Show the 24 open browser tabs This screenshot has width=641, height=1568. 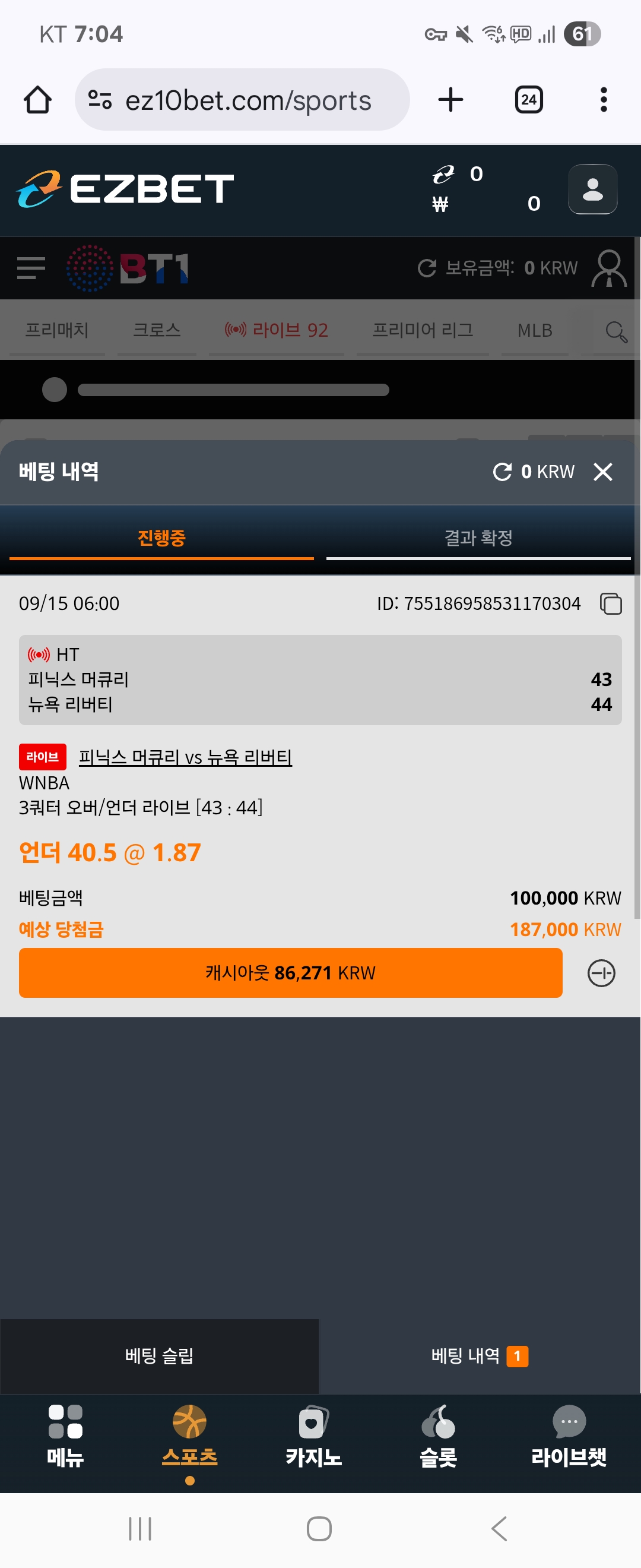[528, 100]
